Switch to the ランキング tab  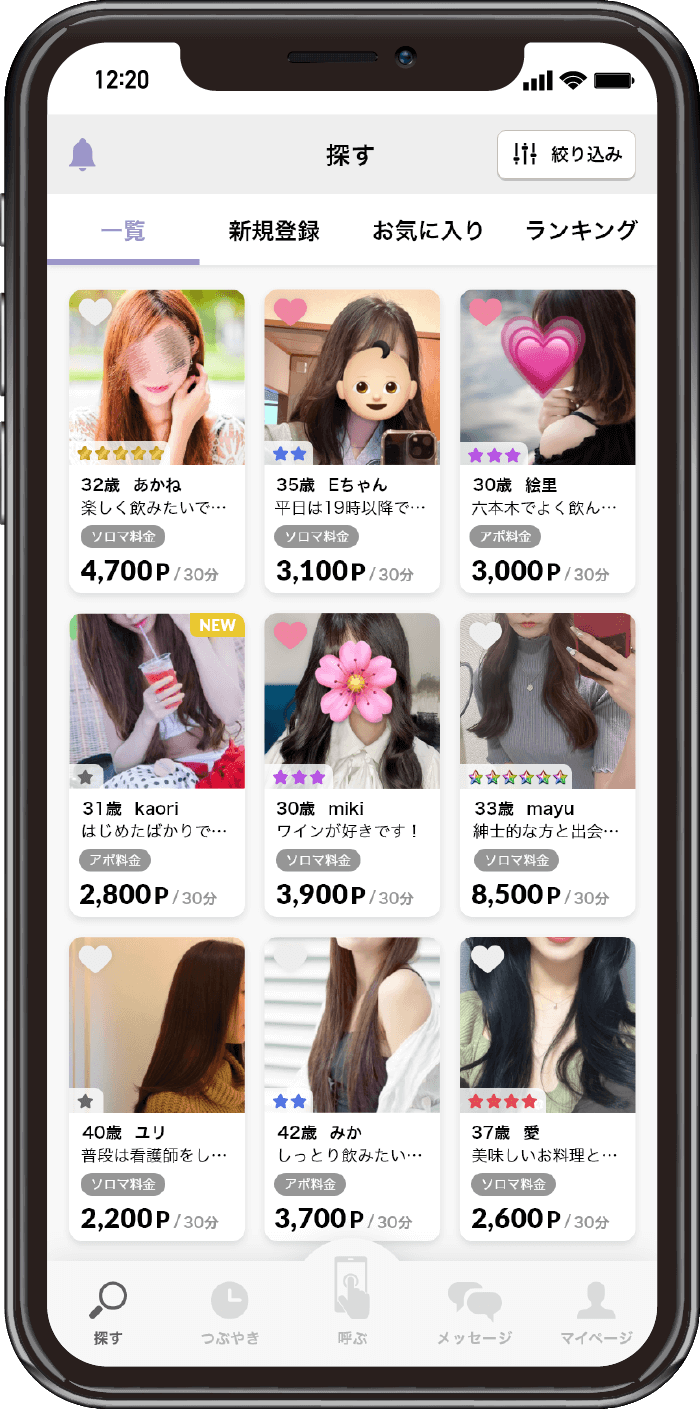point(581,231)
